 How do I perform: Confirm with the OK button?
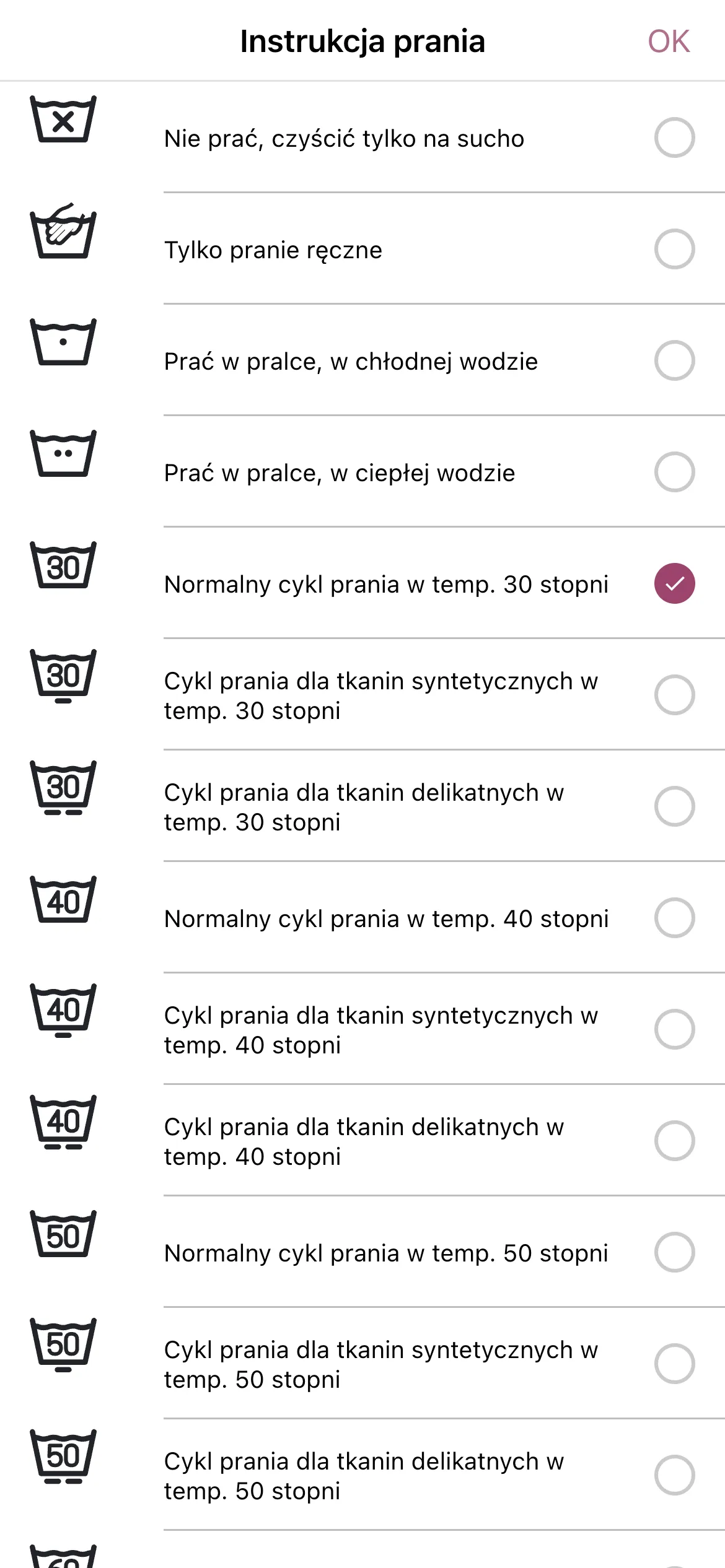(x=668, y=41)
